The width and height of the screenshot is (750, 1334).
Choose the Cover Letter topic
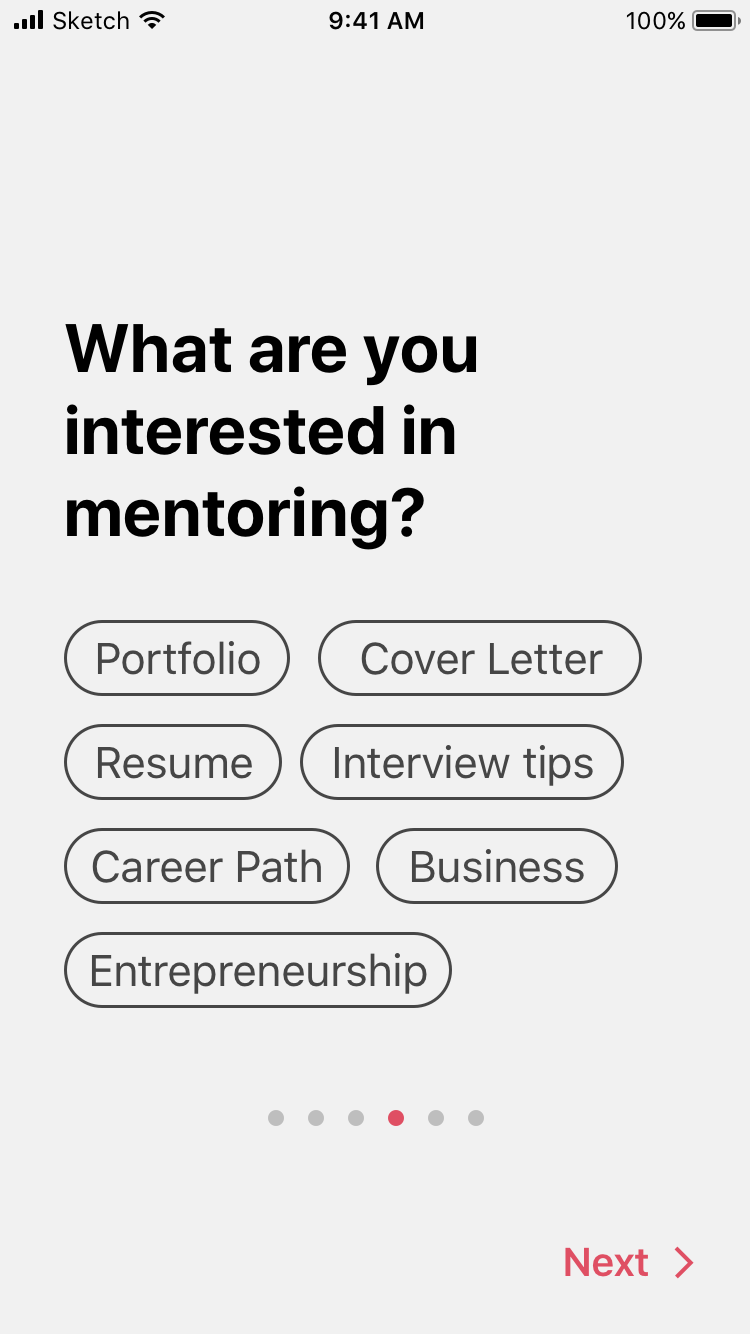click(480, 658)
